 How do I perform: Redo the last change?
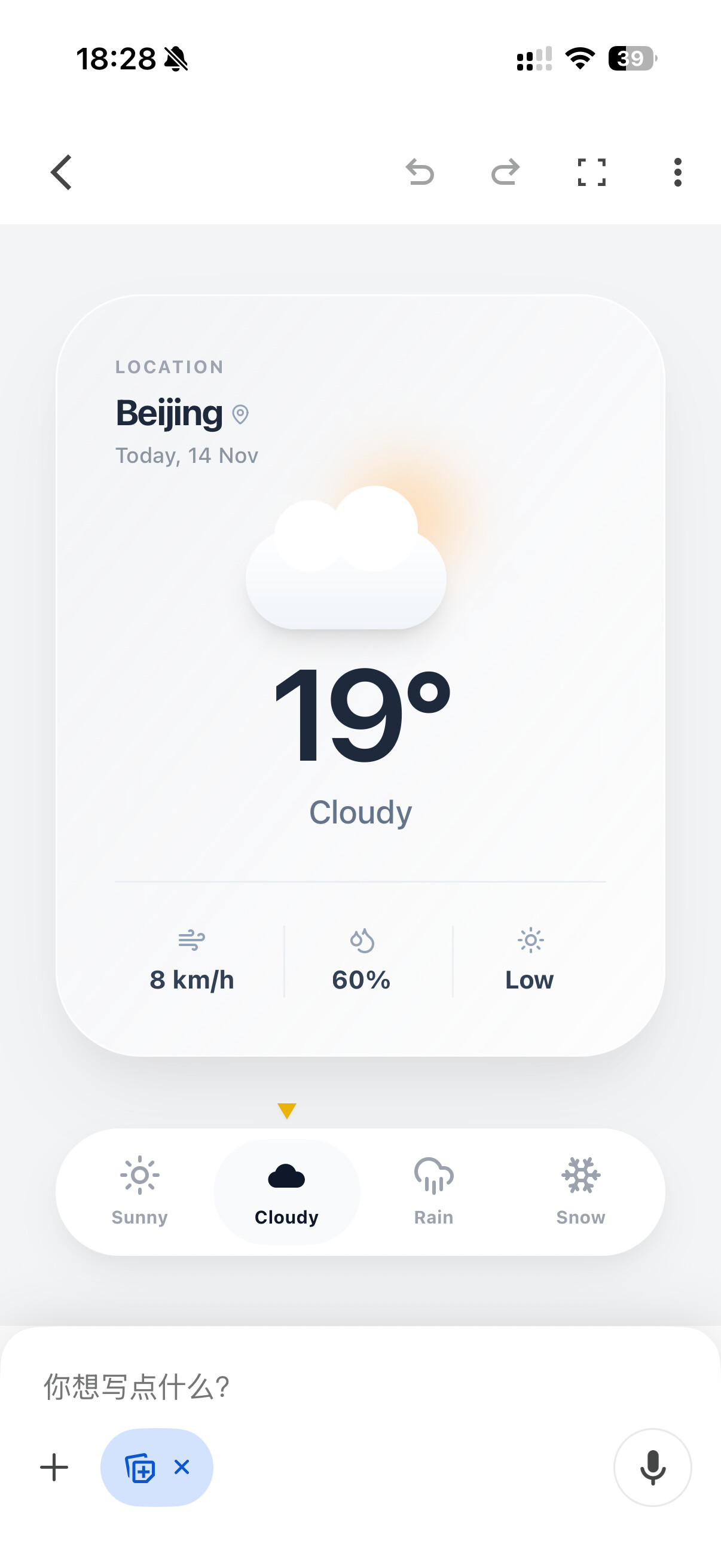coord(506,172)
